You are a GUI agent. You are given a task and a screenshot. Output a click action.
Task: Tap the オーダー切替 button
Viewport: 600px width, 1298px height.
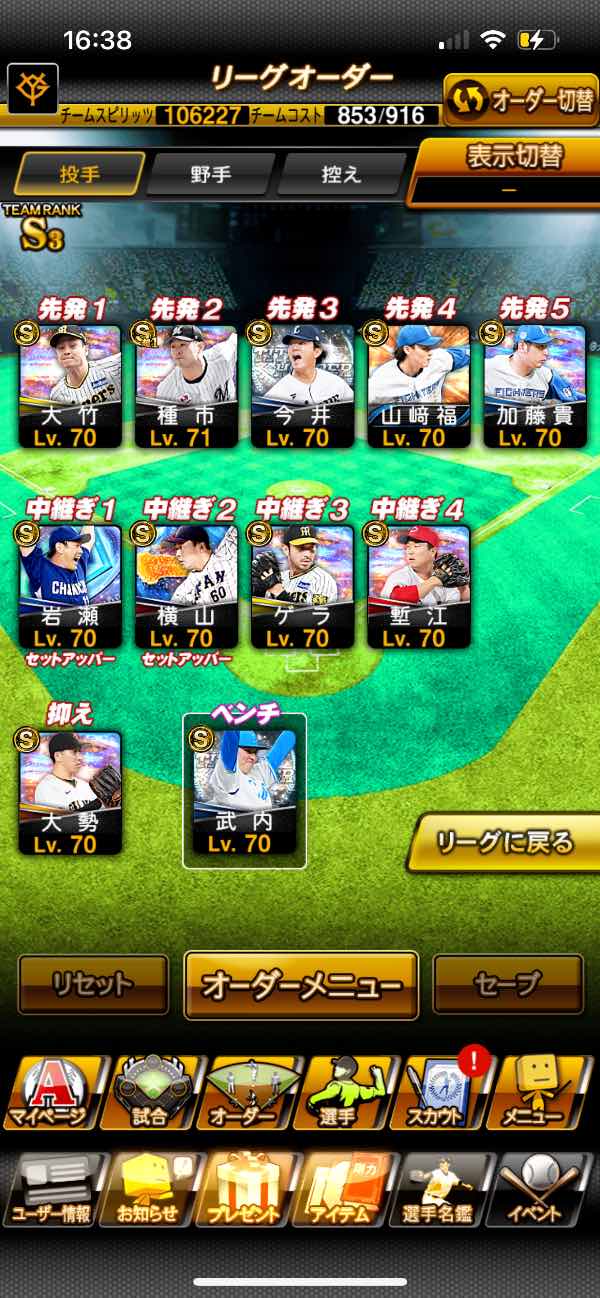click(x=521, y=99)
